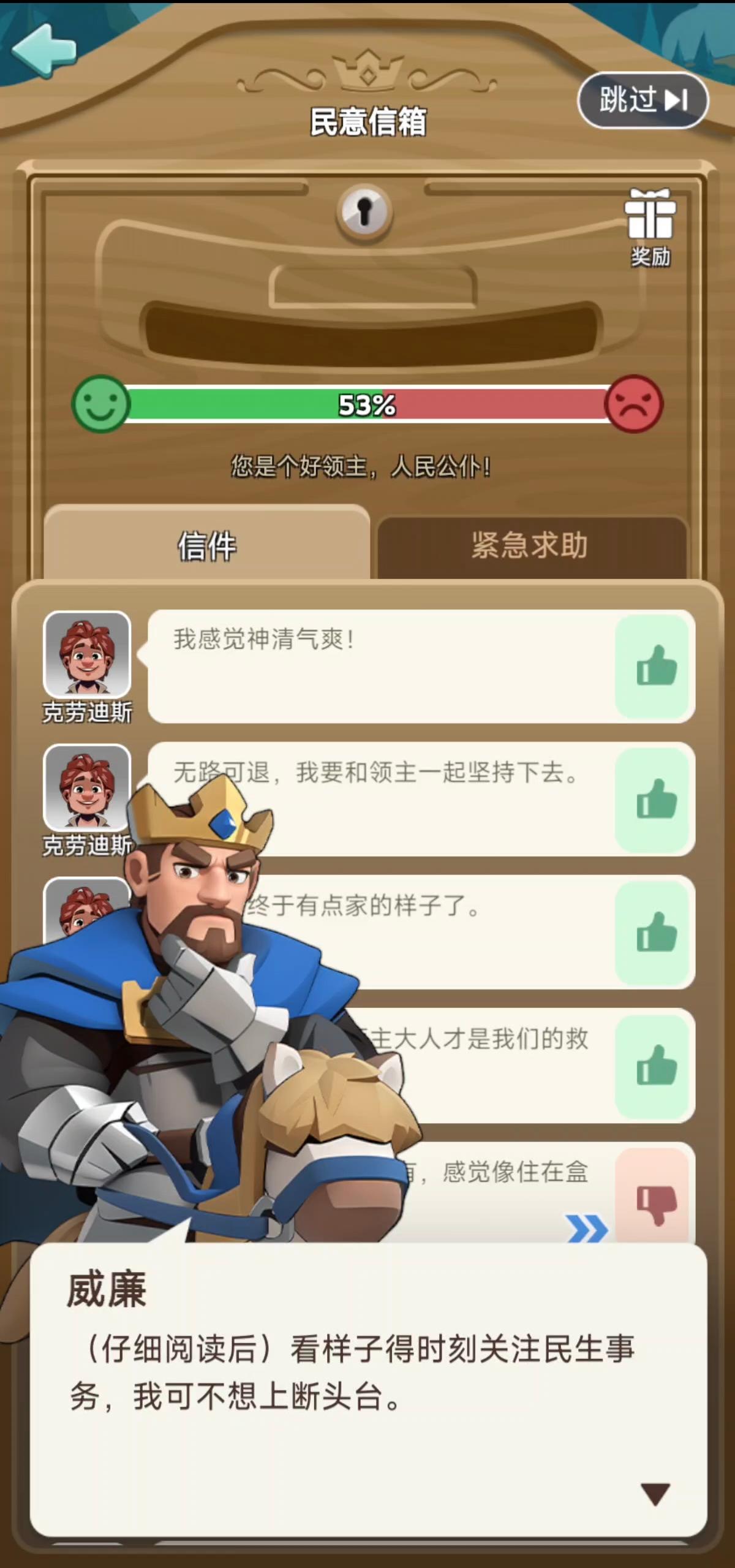Open the 奖励 rewards gift
735x1568 pixels.
pyautogui.click(x=650, y=227)
